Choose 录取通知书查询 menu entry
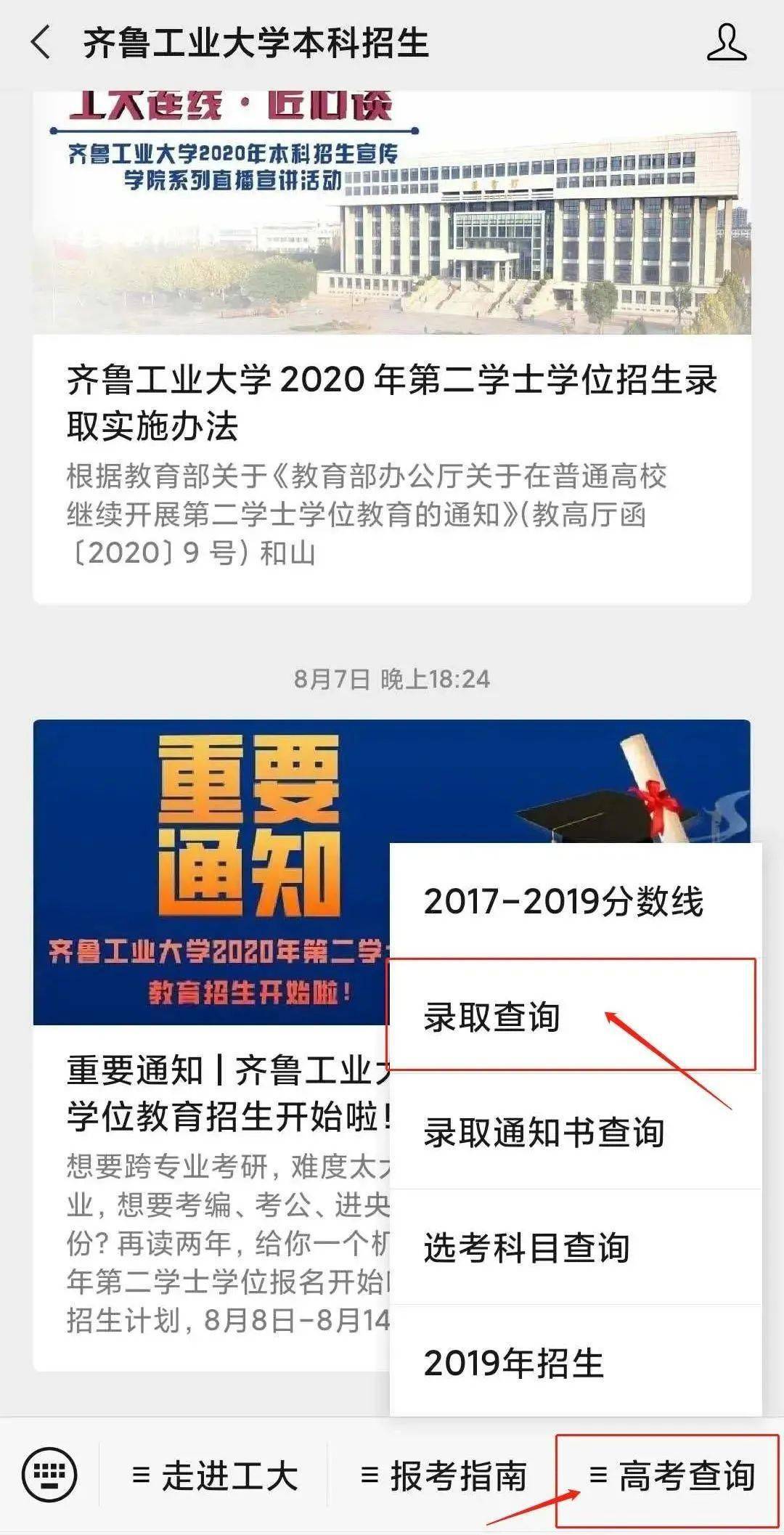The height and width of the screenshot is (1535, 784). coord(544,1131)
